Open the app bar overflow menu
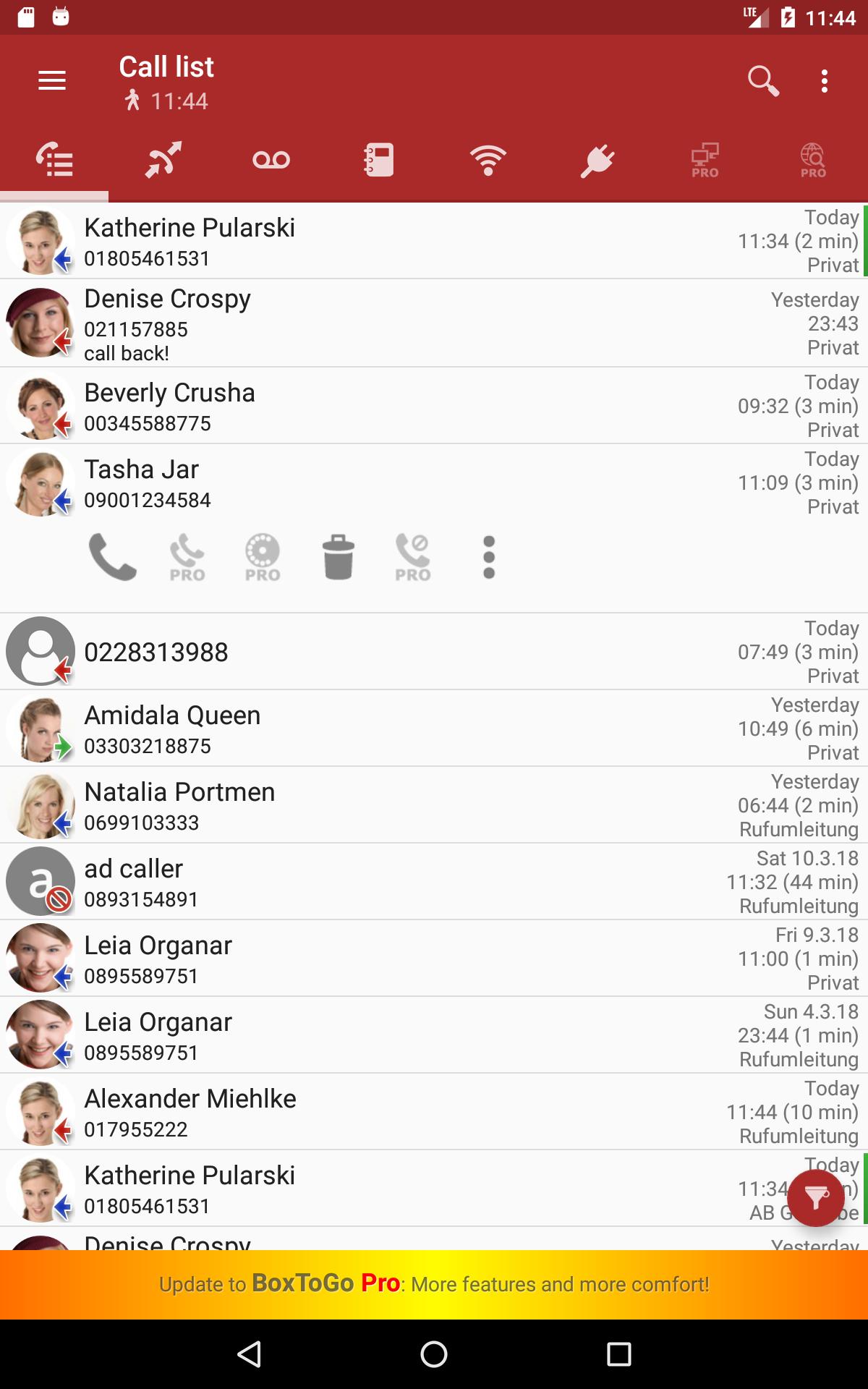The height and width of the screenshot is (1389, 868). [825, 80]
